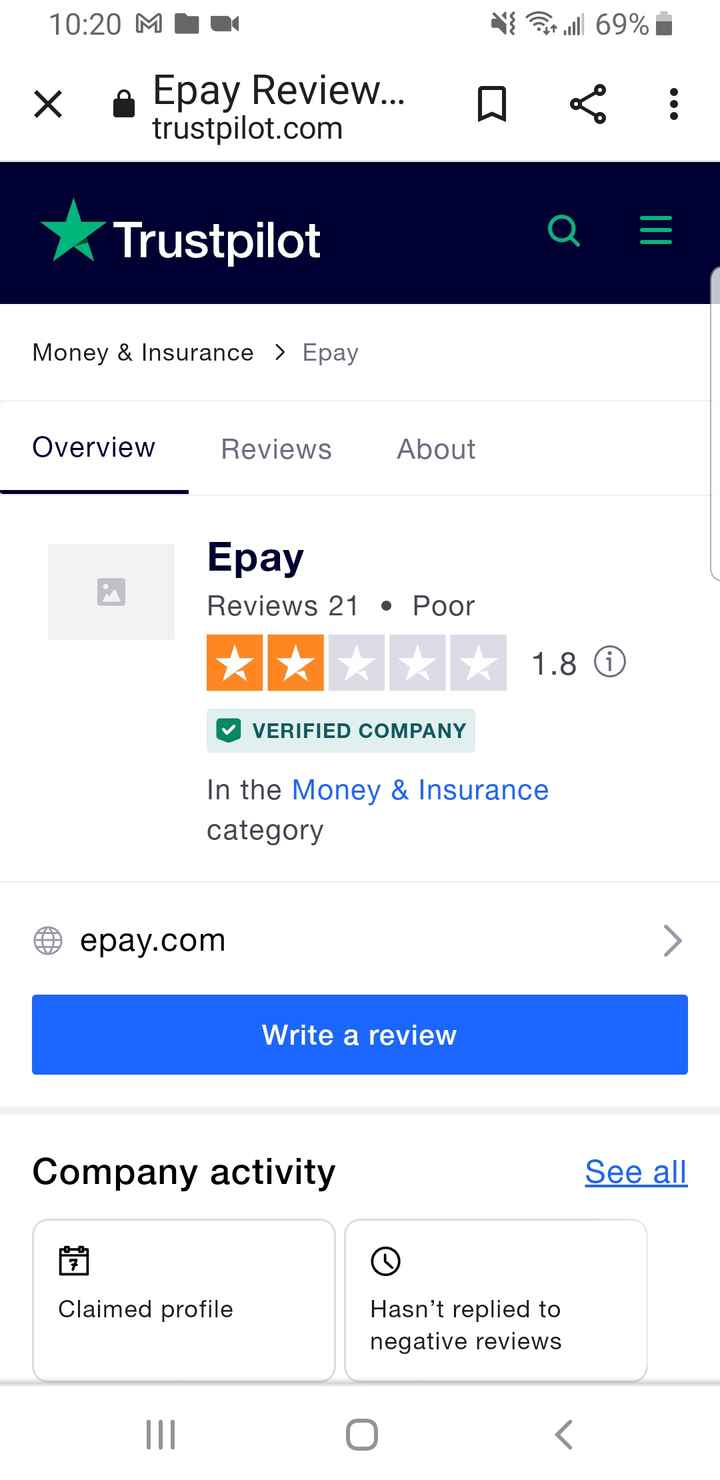Open recent apps from navigation bar
The height and width of the screenshot is (1480, 720).
click(160, 1435)
